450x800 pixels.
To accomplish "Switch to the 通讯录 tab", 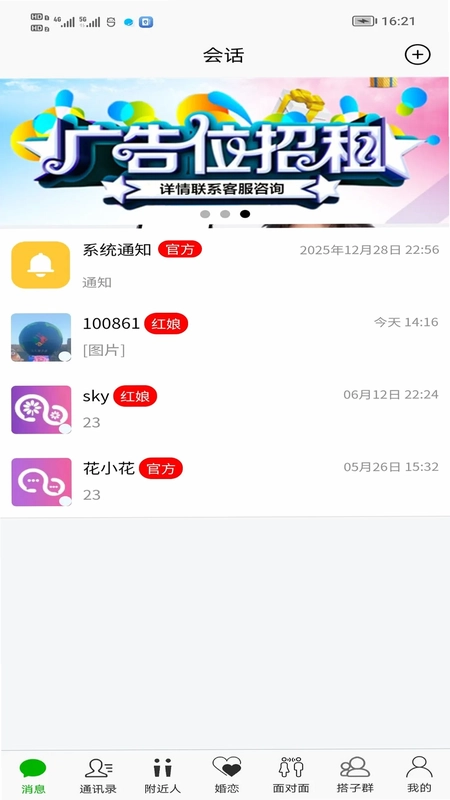I will (x=98, y=776).
